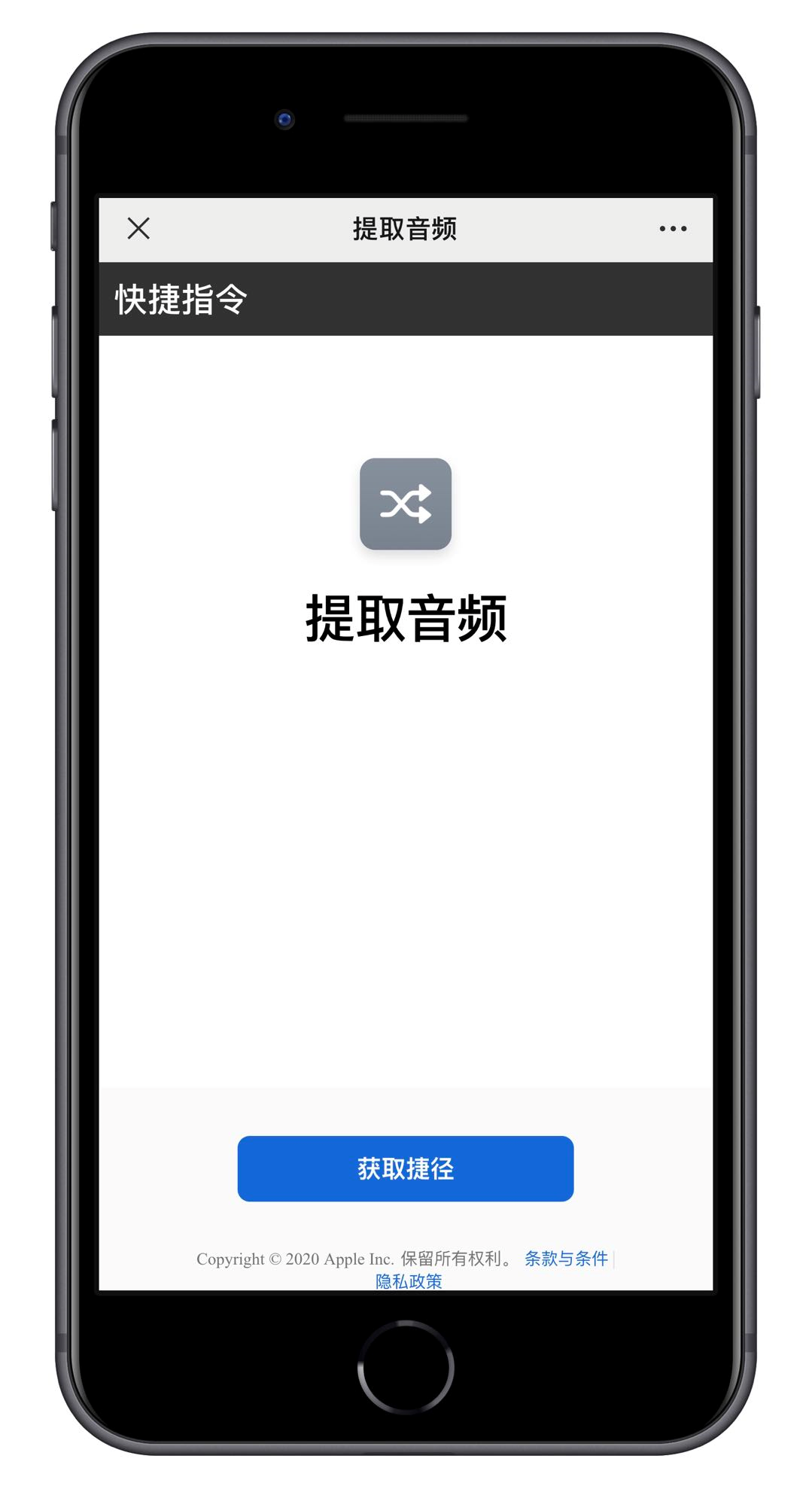Screen dimensions: 812x1489
Task: Open the three-dot overflow menu
Action: tap(672, 229)
